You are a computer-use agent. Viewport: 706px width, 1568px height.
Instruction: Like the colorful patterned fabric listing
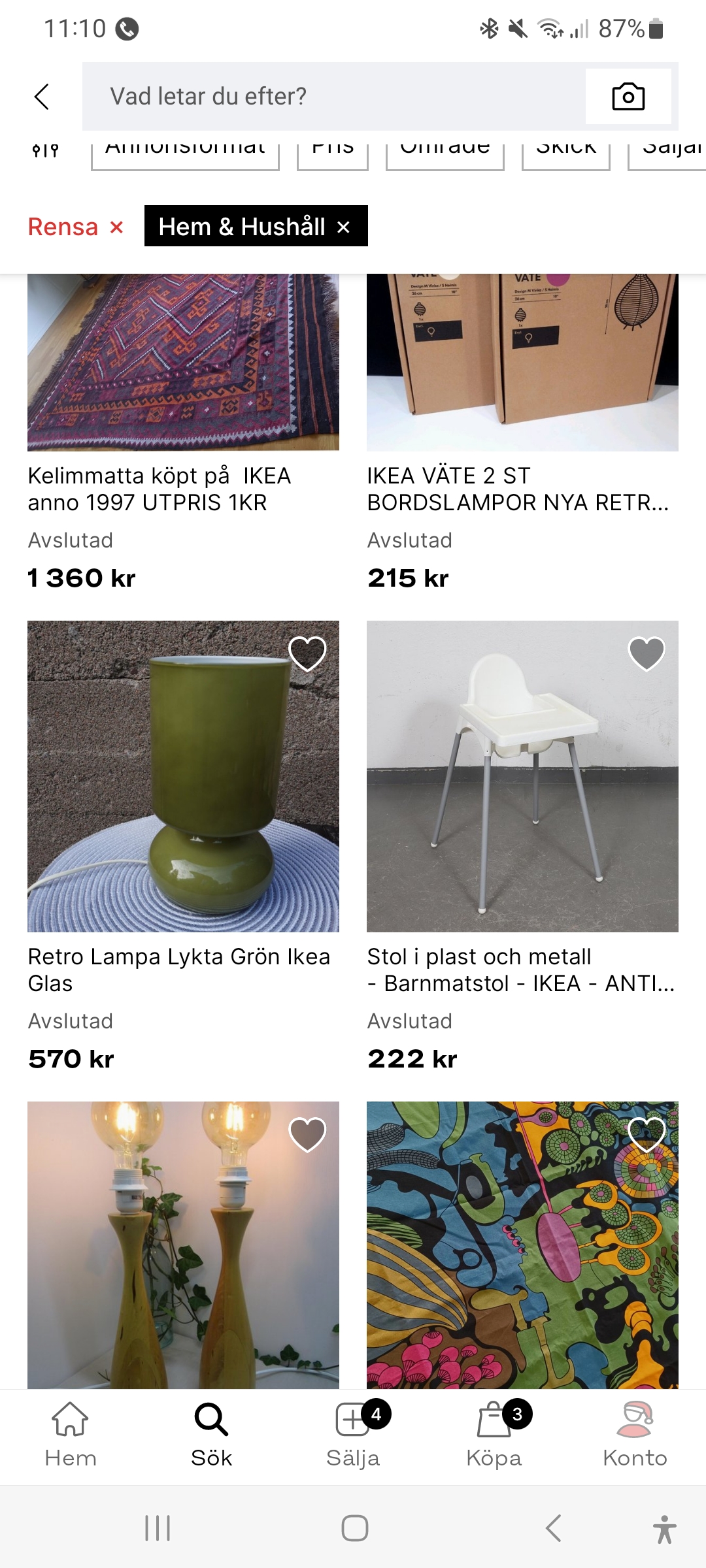pyautogui.click(x=647, y=1134)
